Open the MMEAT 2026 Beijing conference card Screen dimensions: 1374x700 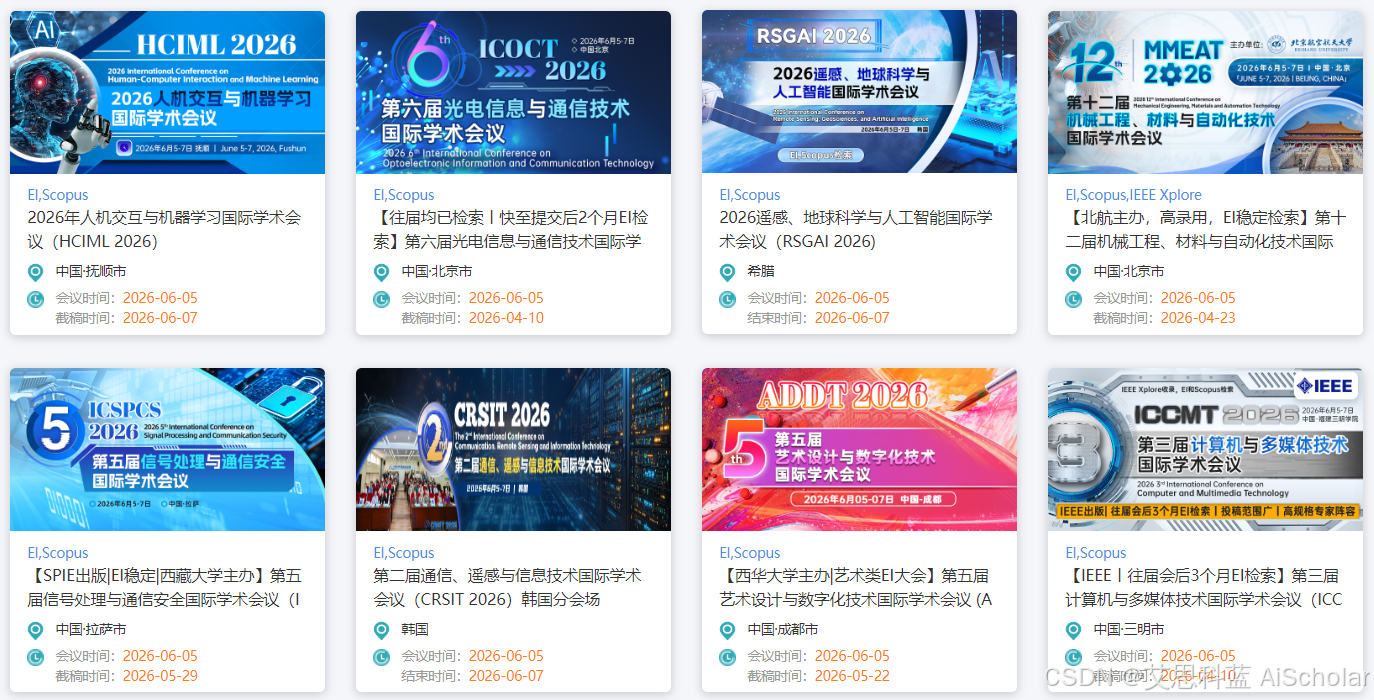[x=1205, y=172]
